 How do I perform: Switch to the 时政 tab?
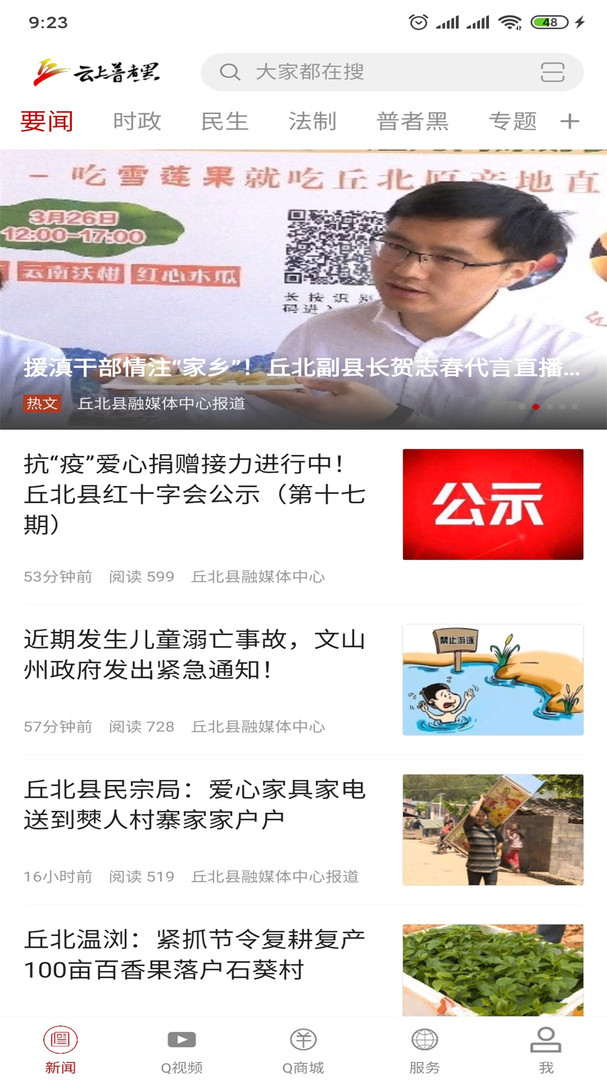coord(137,121)
